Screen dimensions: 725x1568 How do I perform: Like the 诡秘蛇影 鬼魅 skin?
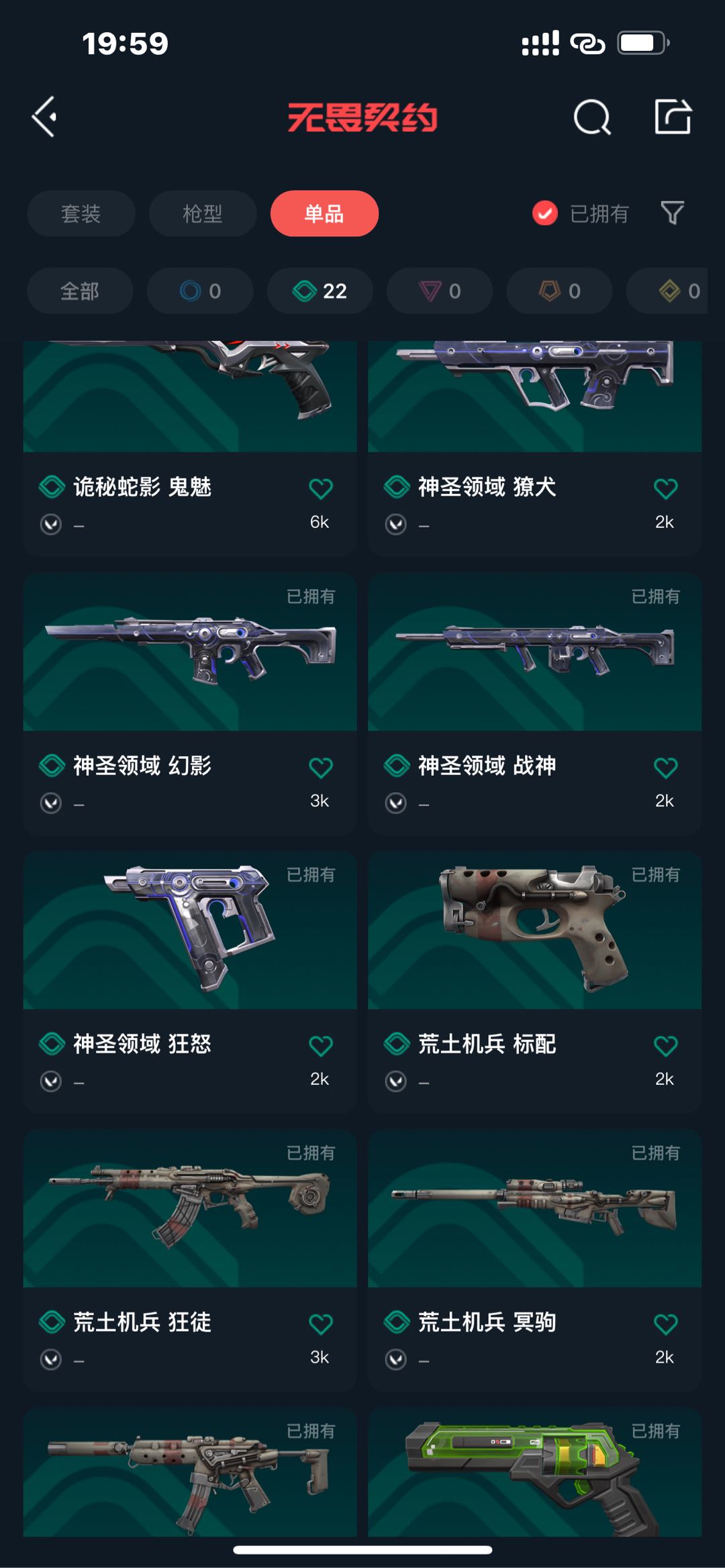(x=320, y=488)
